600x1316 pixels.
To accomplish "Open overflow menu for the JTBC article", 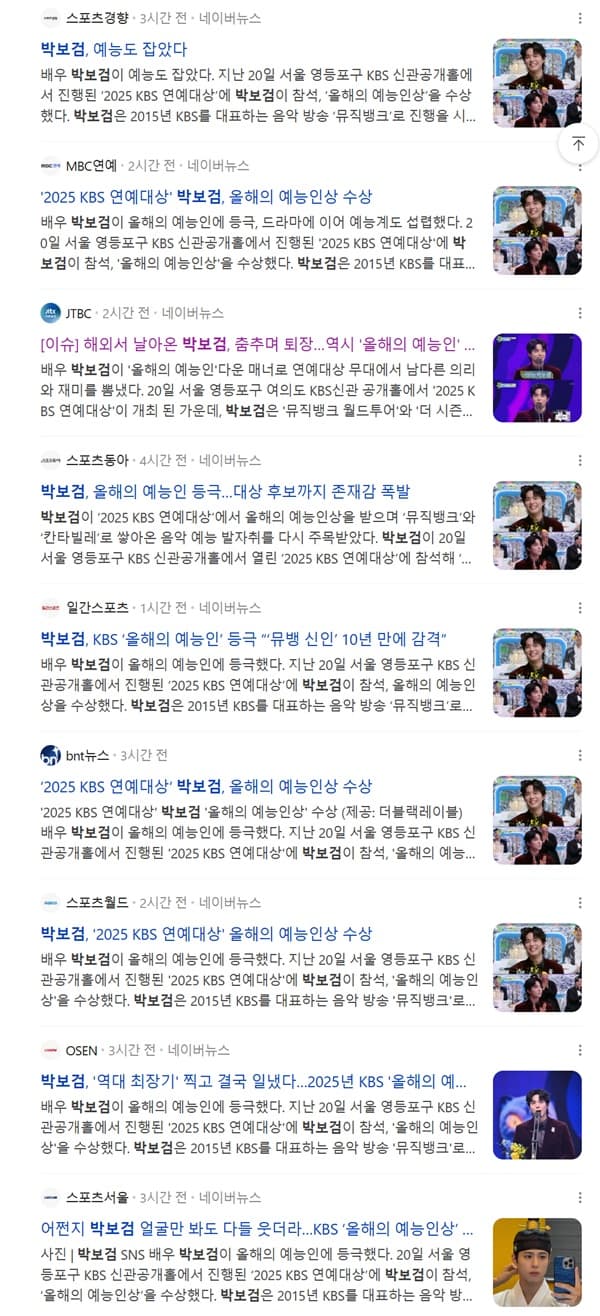I will (x=581, y=313).
